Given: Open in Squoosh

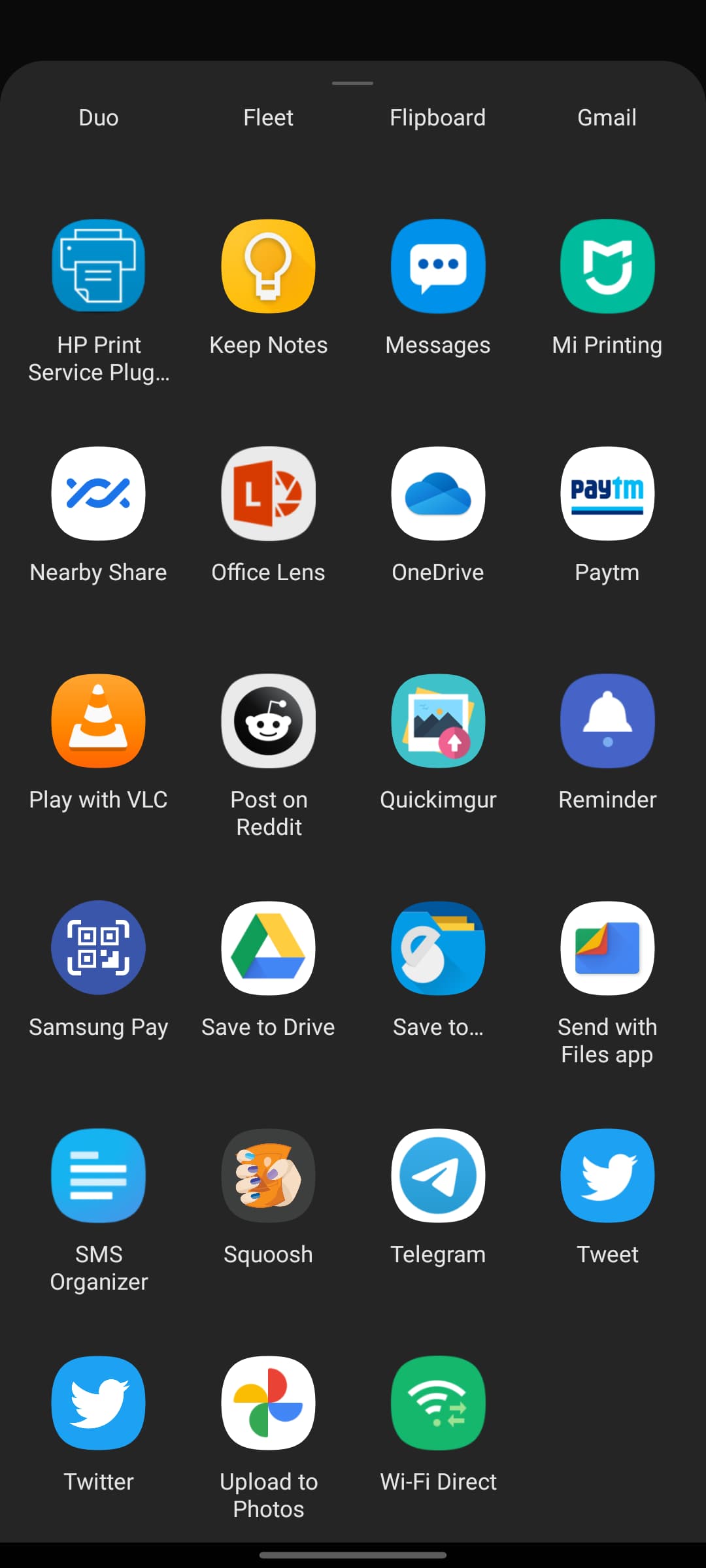Looking at the screenshot, I should [x=268, y=1175].
